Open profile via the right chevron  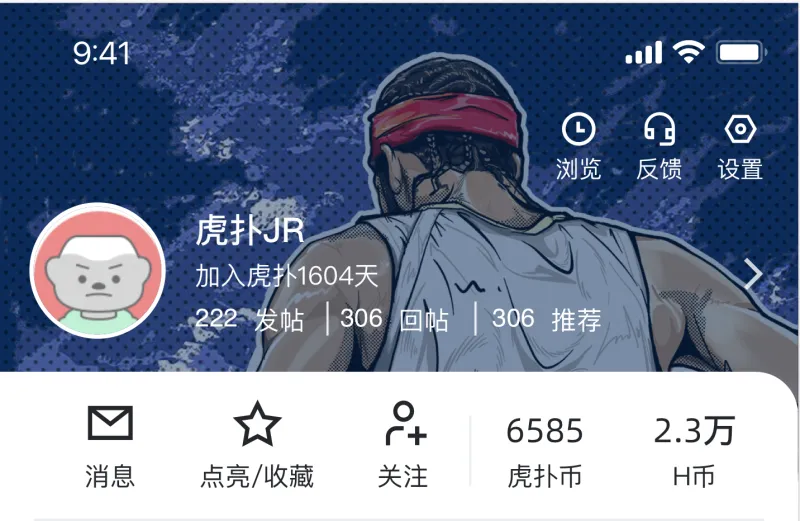[x=753, y=274]
